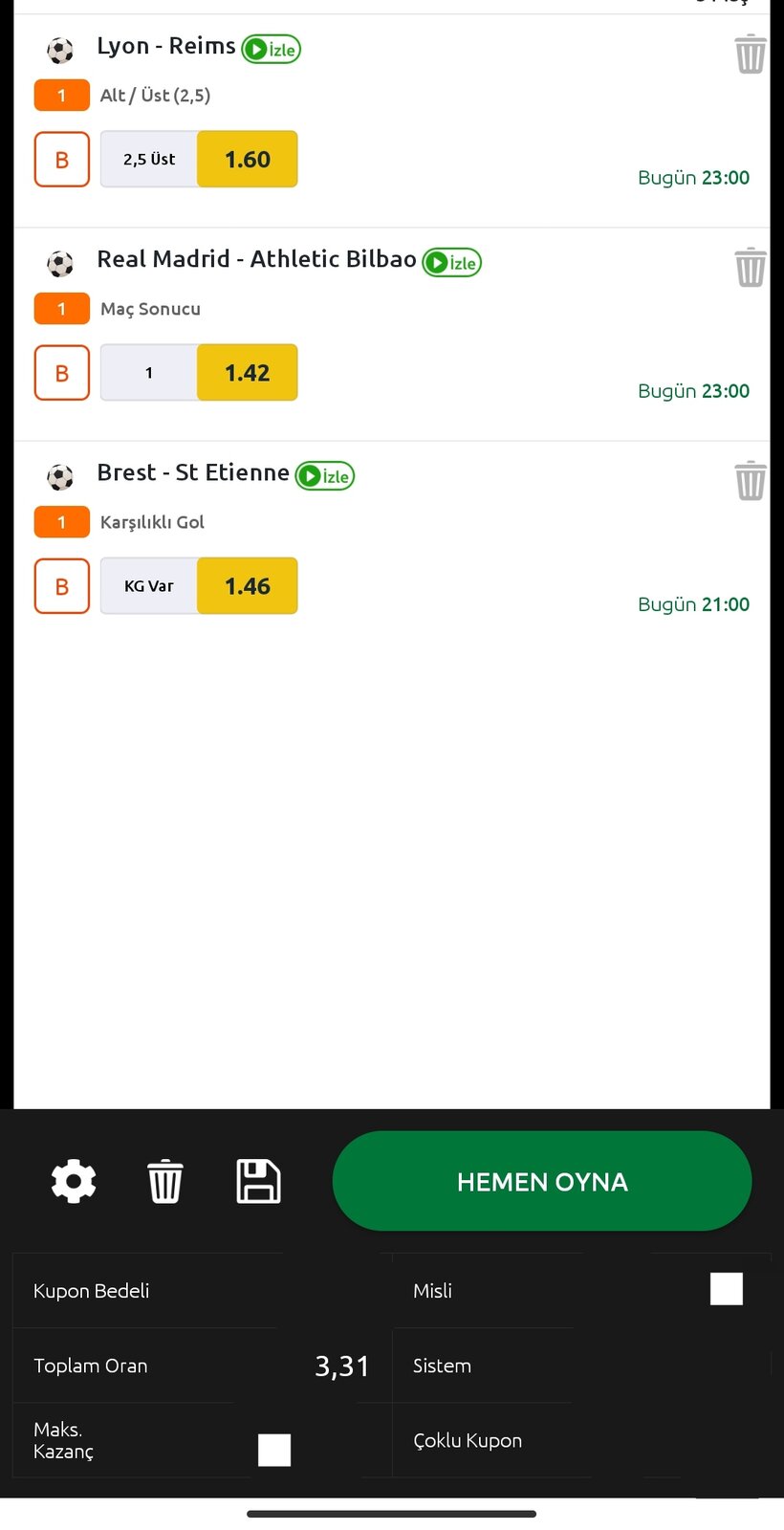Remove the Brest - St Etienne bet

(750, 480)
